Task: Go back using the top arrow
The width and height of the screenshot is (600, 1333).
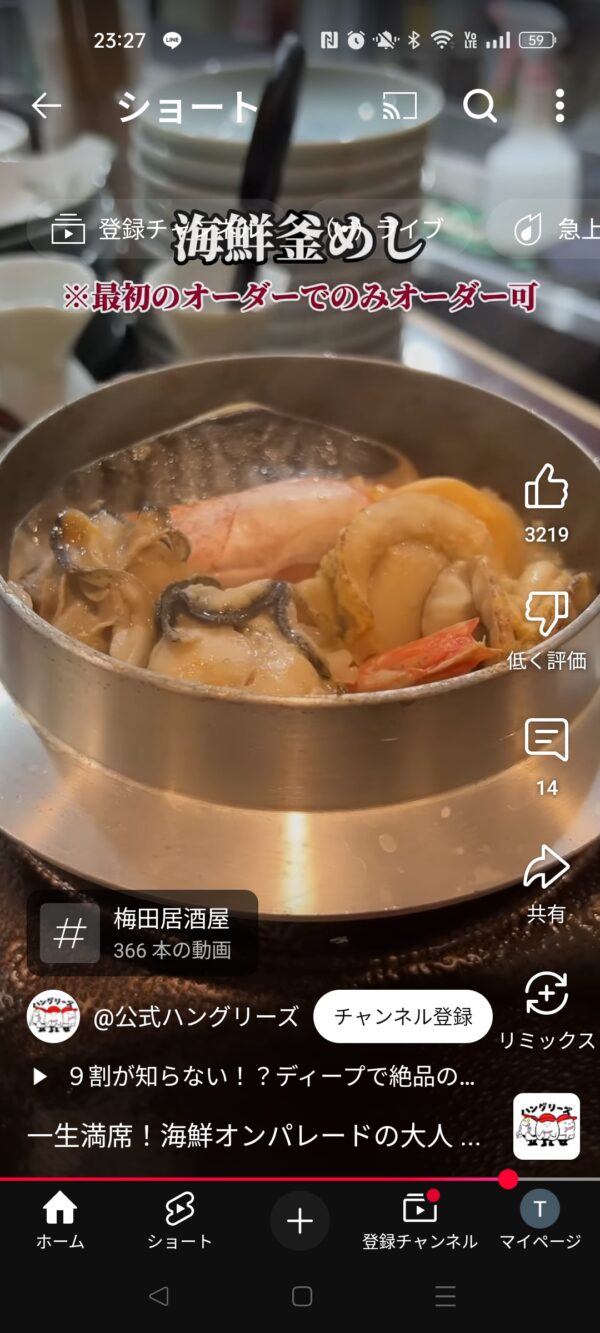Action: click(46, 106)
